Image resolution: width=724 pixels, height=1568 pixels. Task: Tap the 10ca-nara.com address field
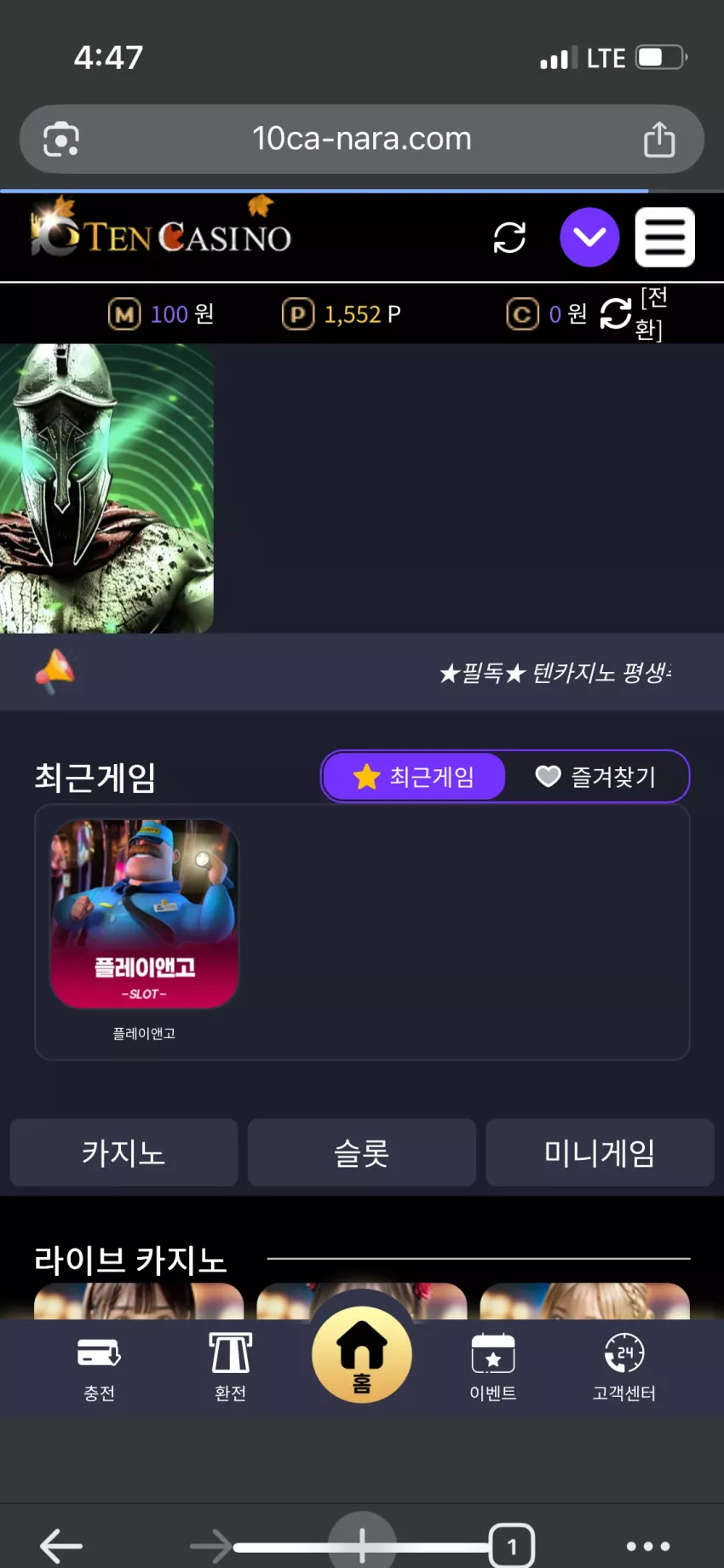(362, 139)
